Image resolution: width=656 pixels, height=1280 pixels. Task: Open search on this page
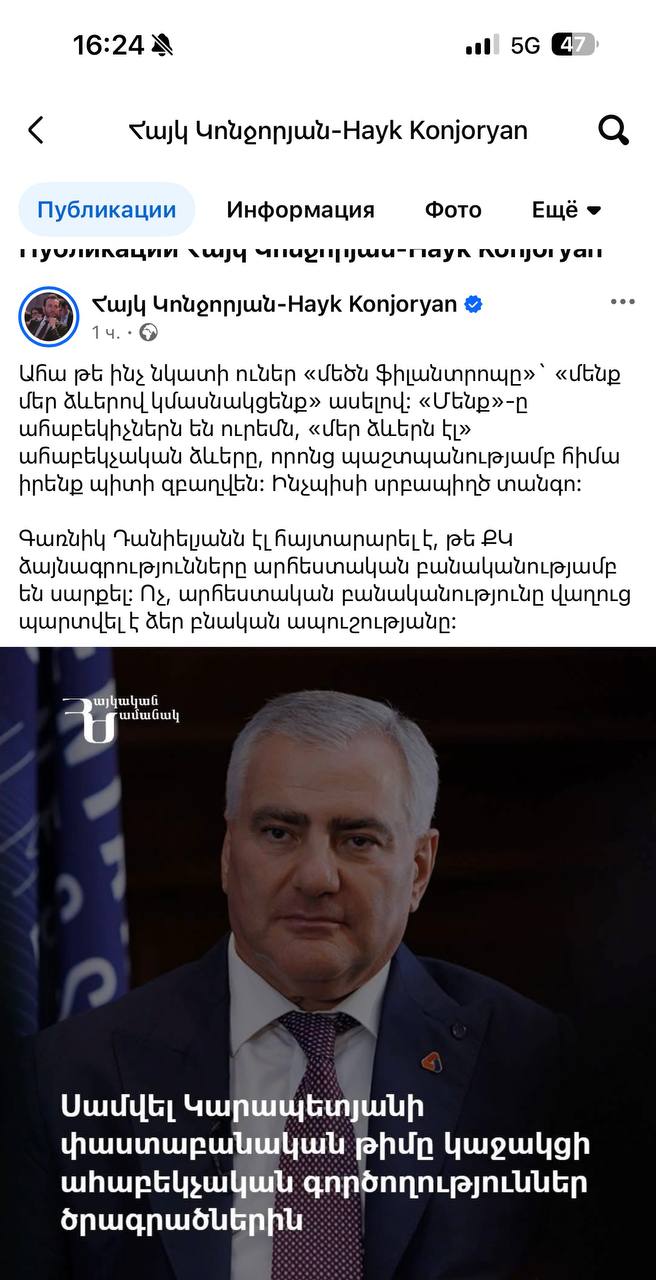pyautogui.click(x=613, y=130)
